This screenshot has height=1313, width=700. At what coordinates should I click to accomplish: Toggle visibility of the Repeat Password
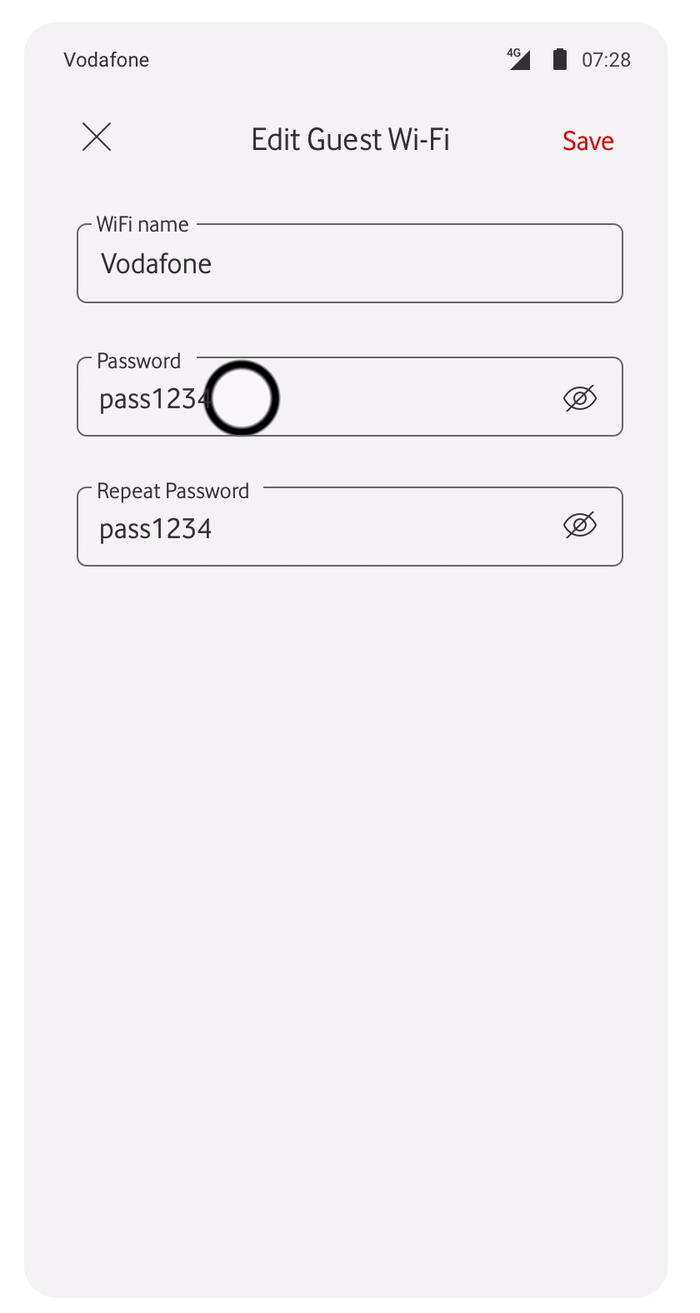pos(580,524)
